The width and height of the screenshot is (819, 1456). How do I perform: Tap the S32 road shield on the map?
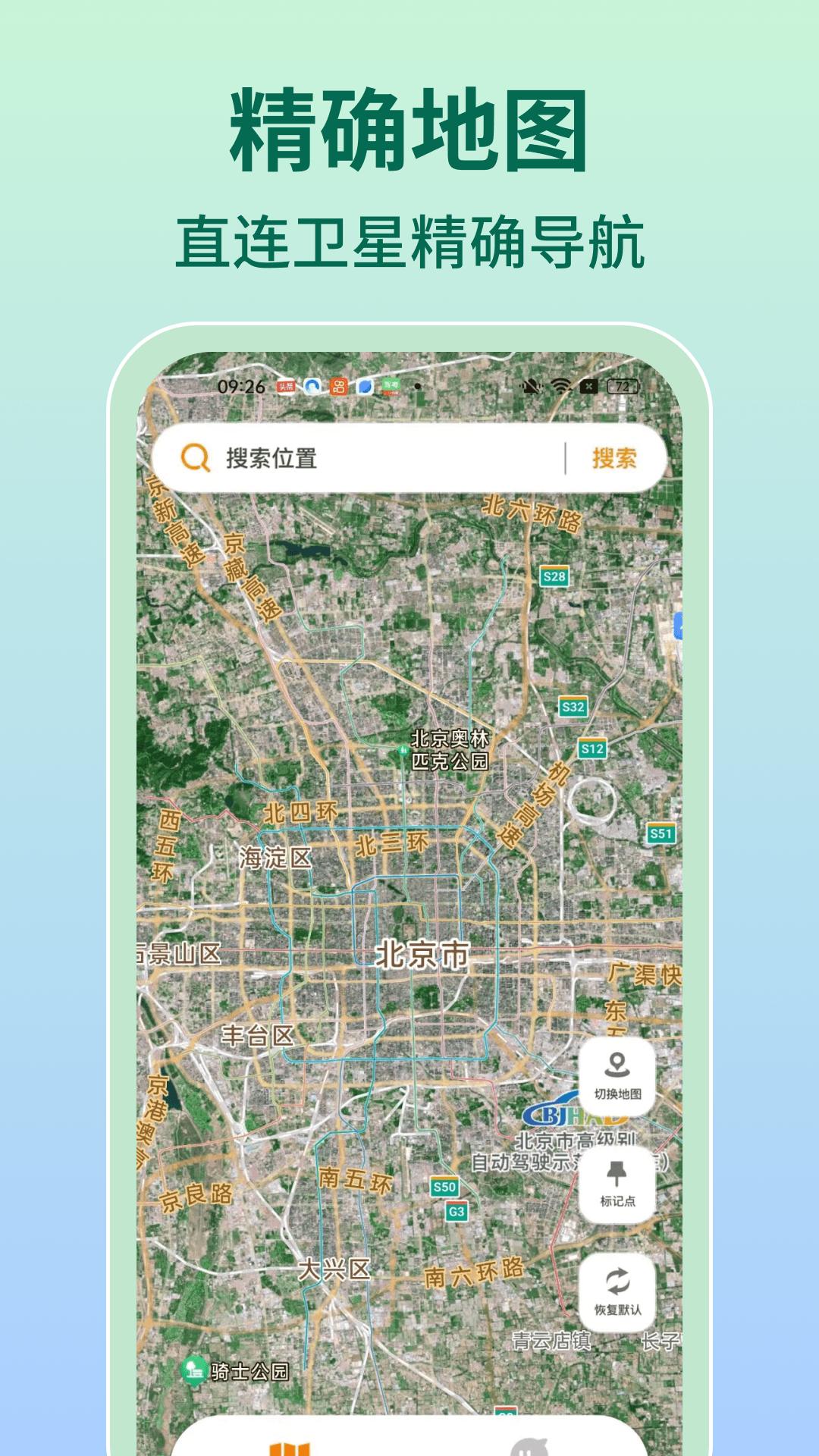tap(575, 705)
